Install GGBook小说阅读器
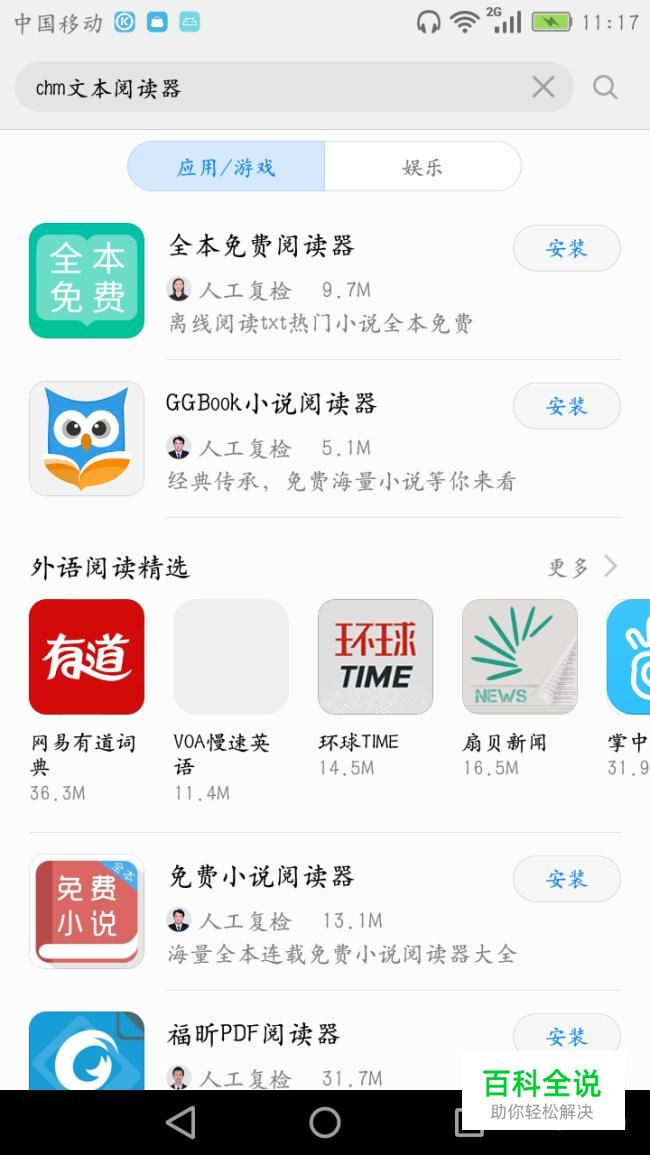 point(566,406)
